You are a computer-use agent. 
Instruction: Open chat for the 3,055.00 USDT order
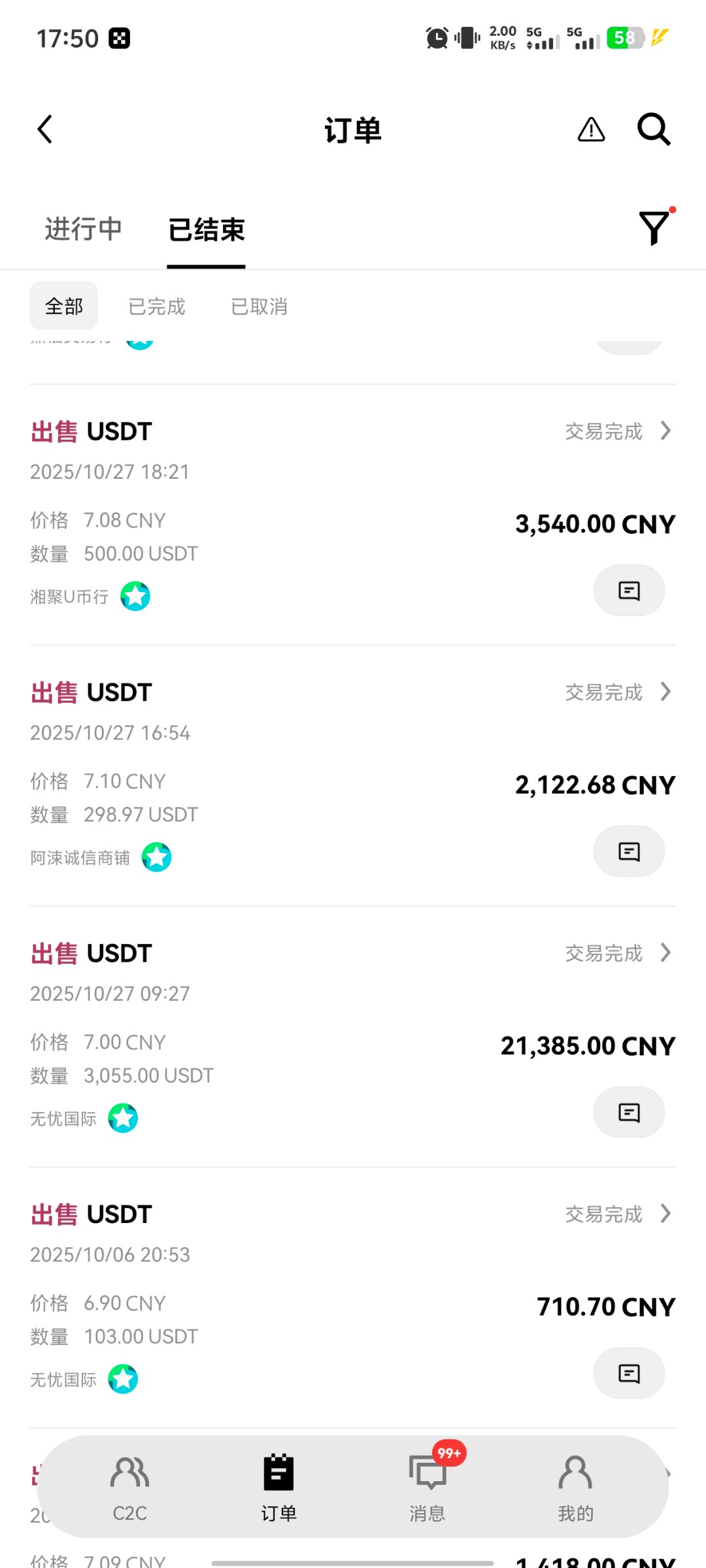pos(629,1112)
